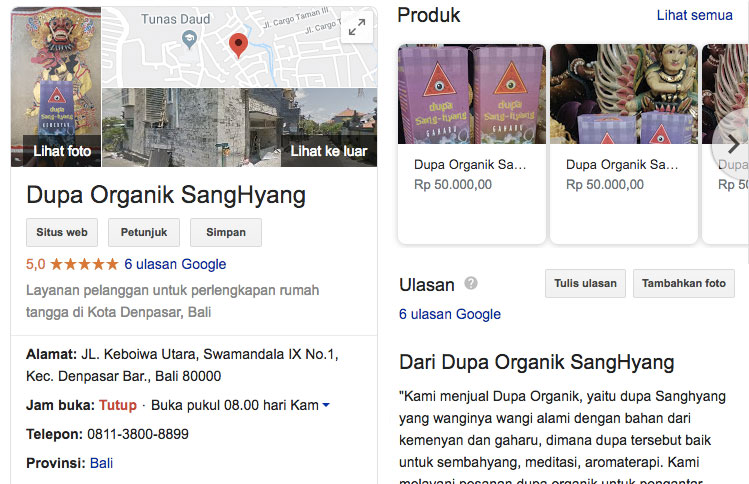Open the Bali province link
This screenshot has width=749, height=484.
pos(101,463)
